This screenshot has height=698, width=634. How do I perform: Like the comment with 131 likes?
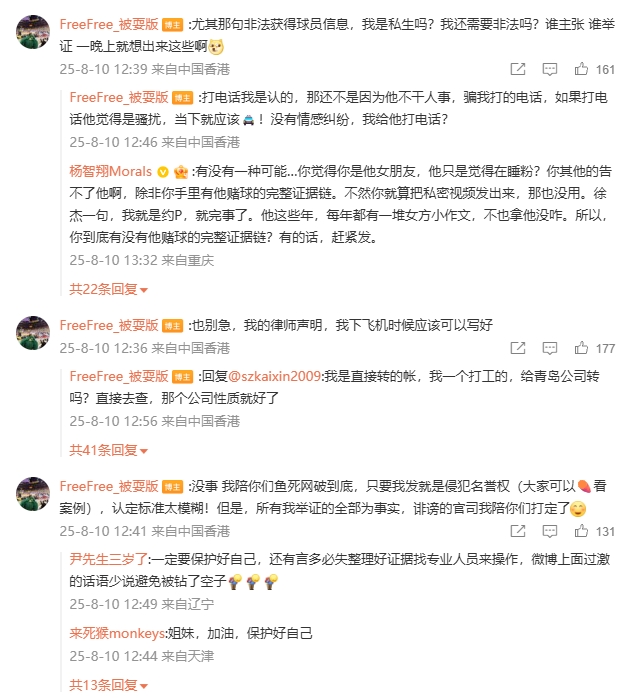[582, 531]
